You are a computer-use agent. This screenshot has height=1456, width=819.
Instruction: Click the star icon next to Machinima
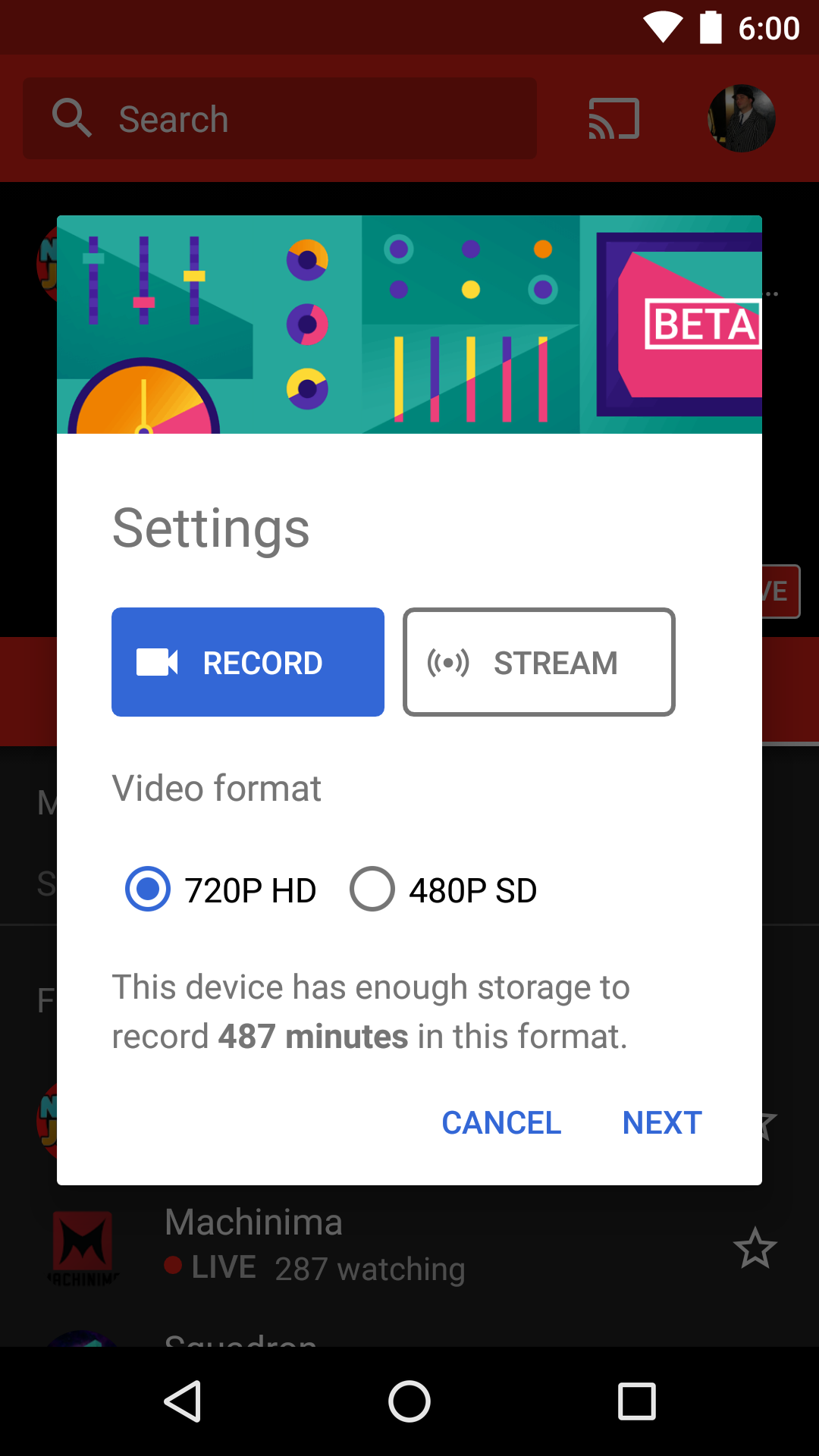pyautogui.click(x=755, y=1247)
